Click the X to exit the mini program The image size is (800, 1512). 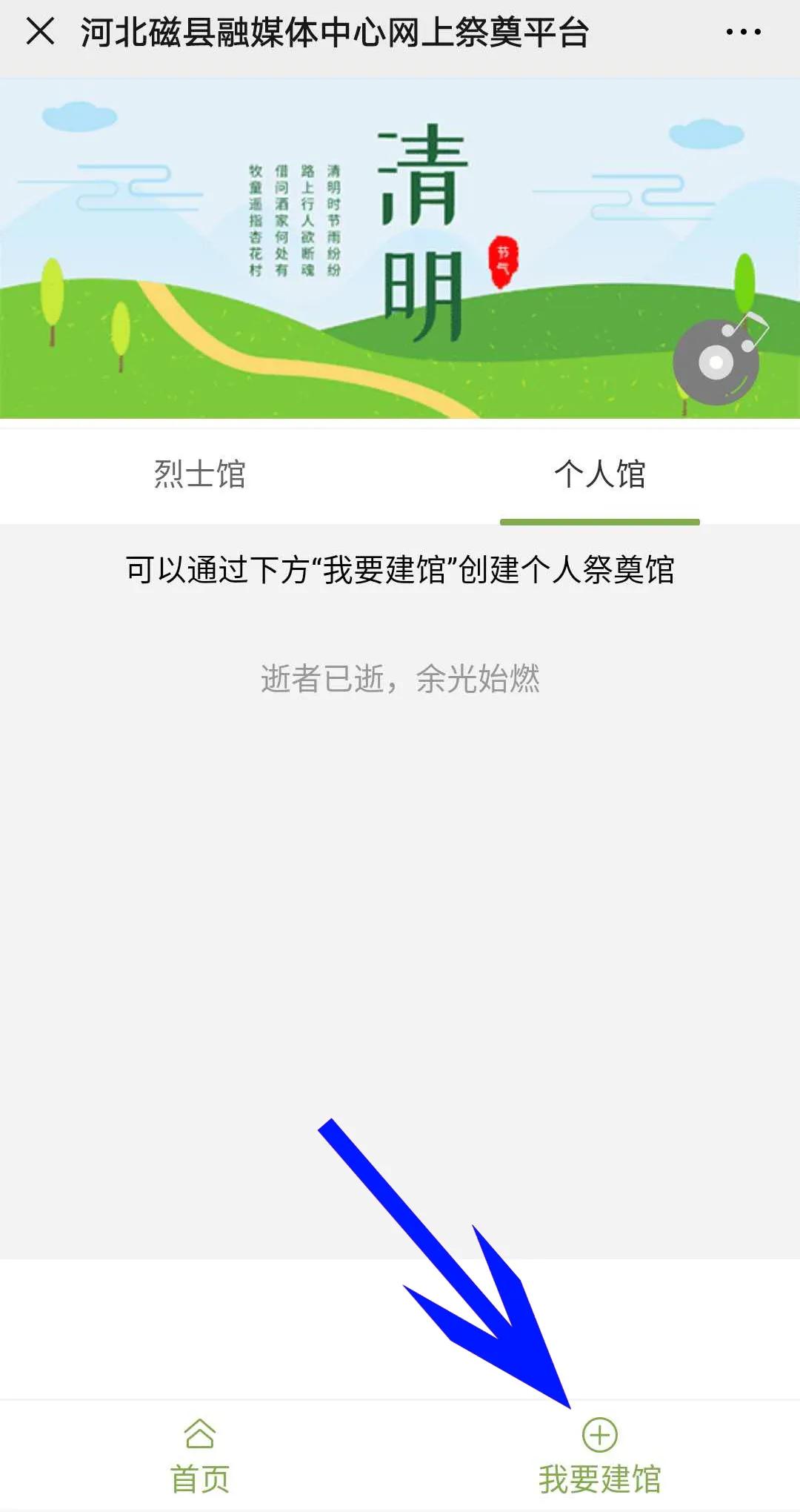[40, 31]
